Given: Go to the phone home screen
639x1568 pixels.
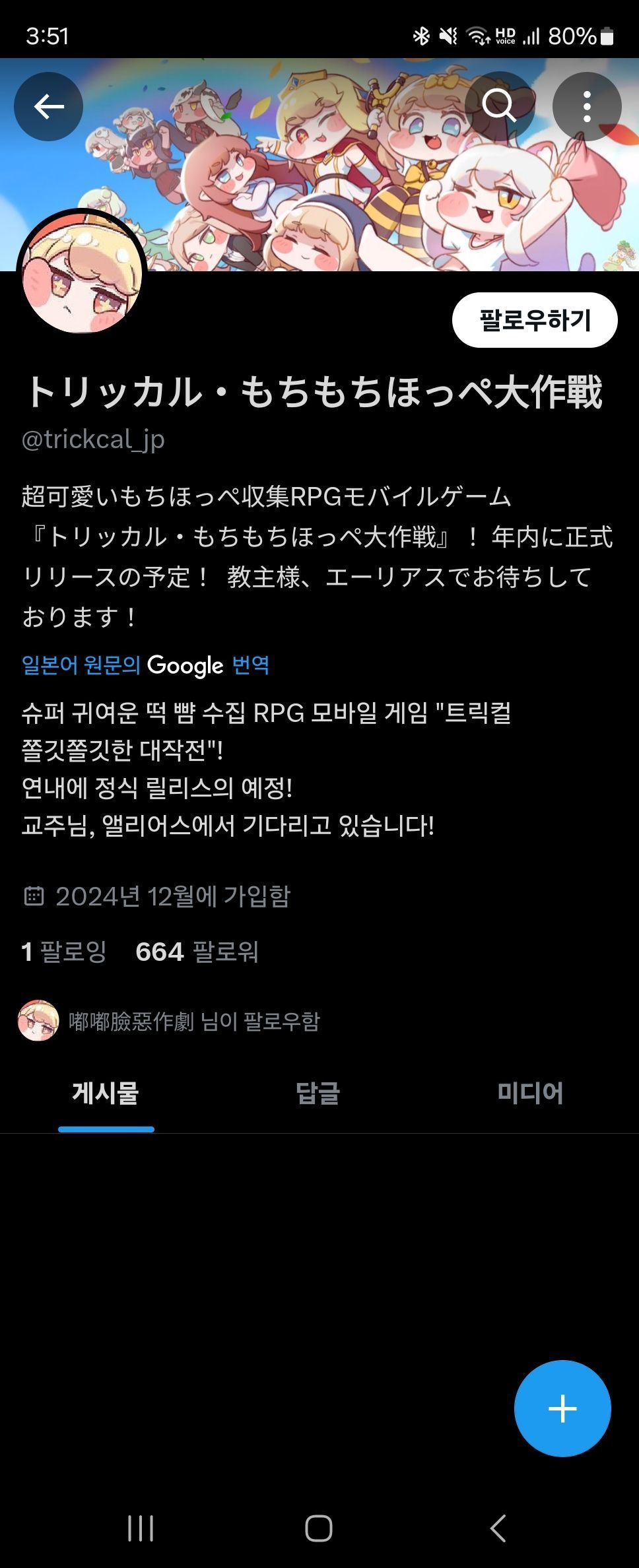Looking at the screenshot, I should [x=319, y=1528].
